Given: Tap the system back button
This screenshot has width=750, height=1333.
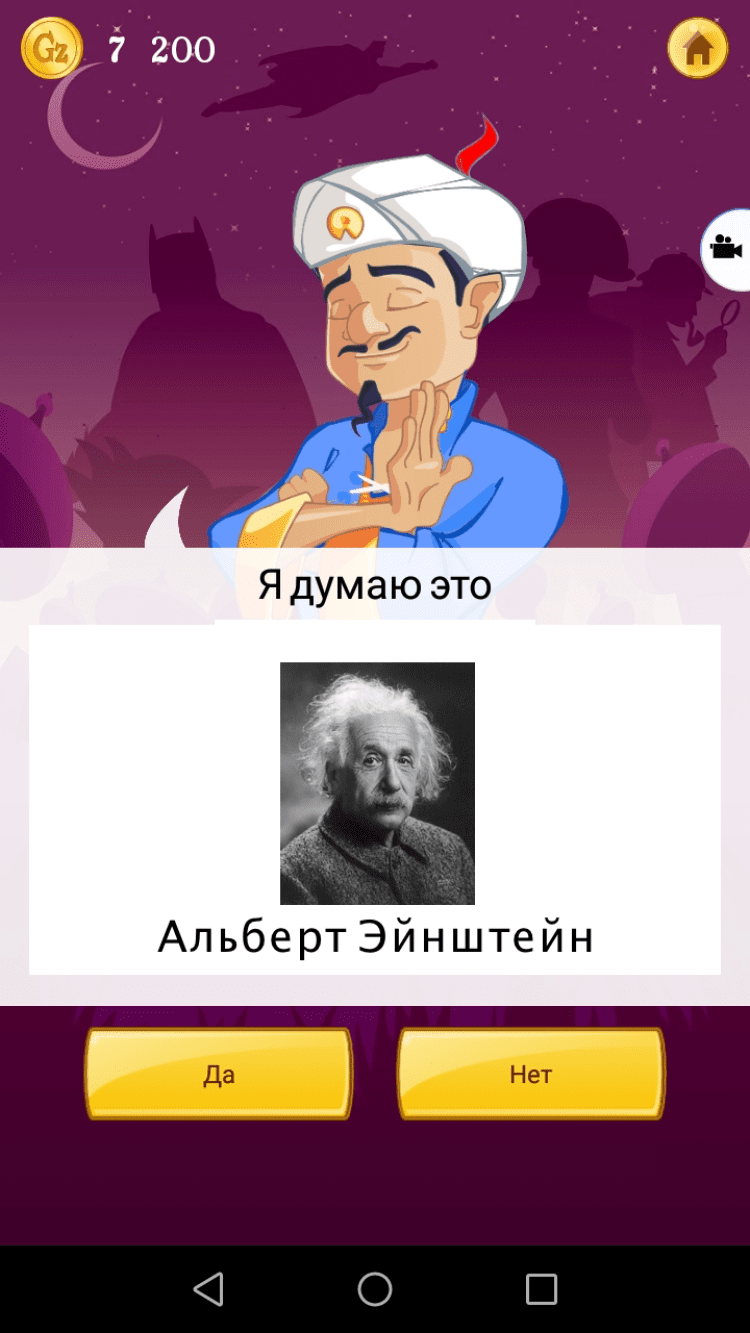Looking at the screenshot, I should pyautogui.click(x=208, y=1290).
